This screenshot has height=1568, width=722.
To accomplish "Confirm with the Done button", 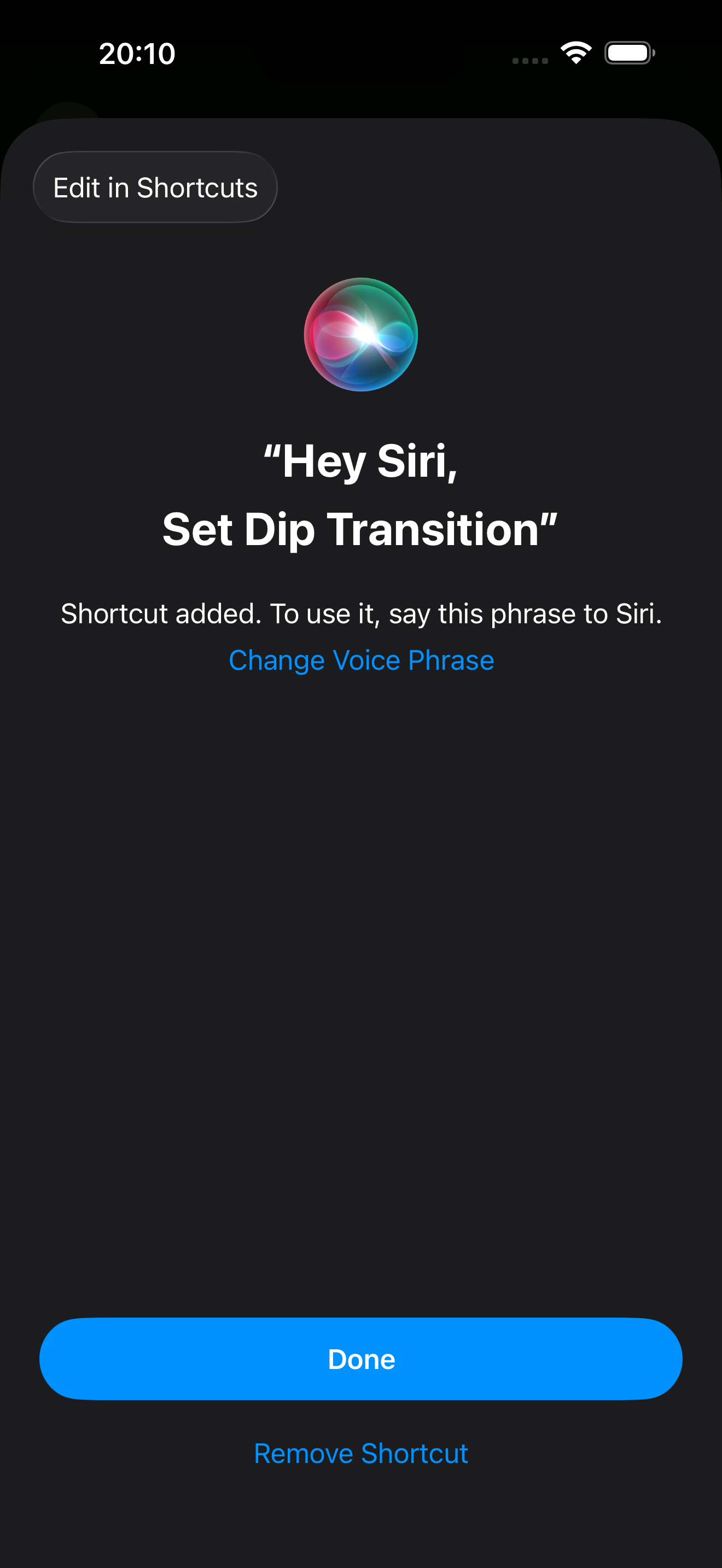I will (361, 1359).
